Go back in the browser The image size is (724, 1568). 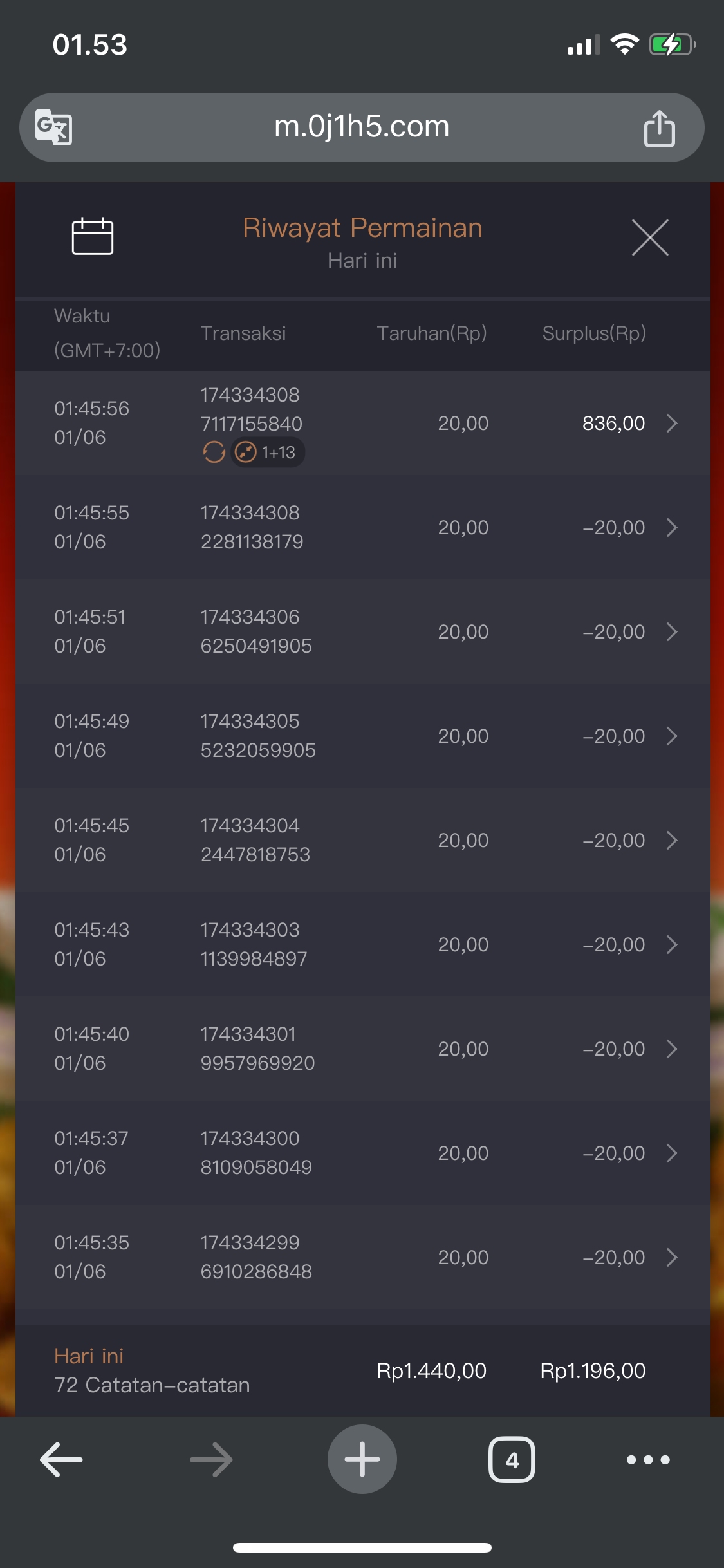[61, 1459]
